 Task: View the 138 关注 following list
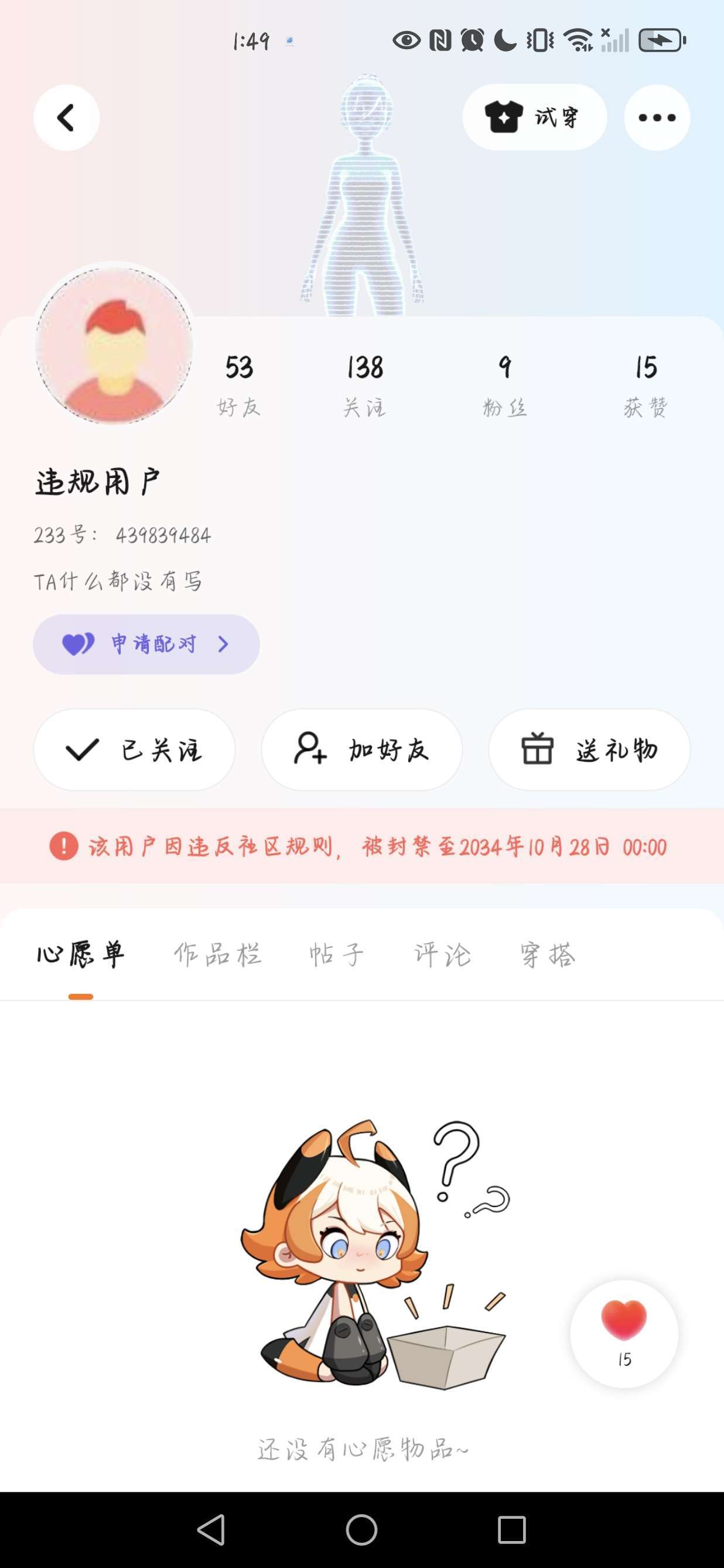[x=364, y=385]
